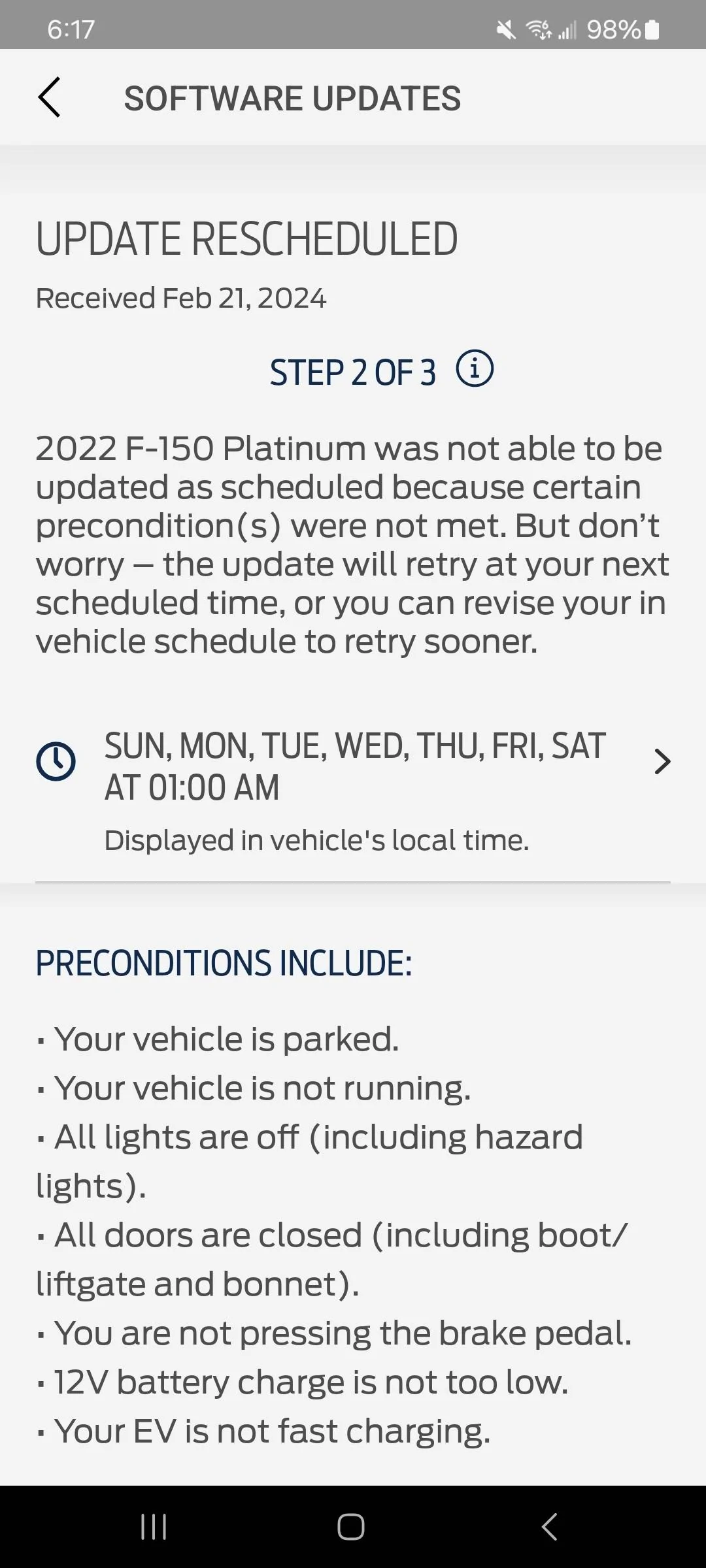Open the recent apps navigation button

pos(154,1527)
